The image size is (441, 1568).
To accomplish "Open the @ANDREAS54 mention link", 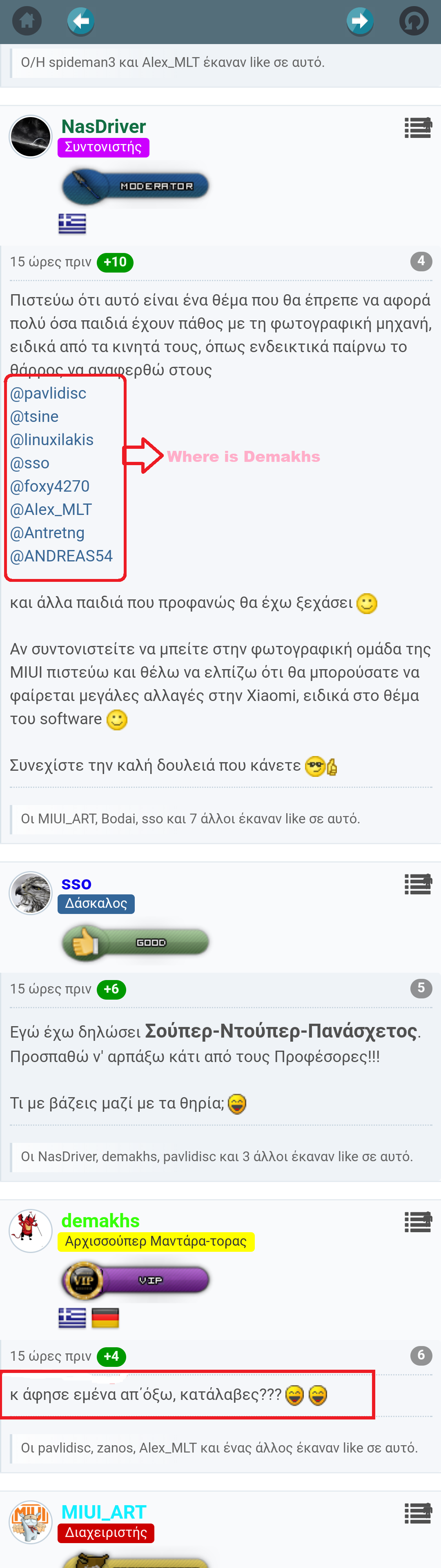I will 62,556.
